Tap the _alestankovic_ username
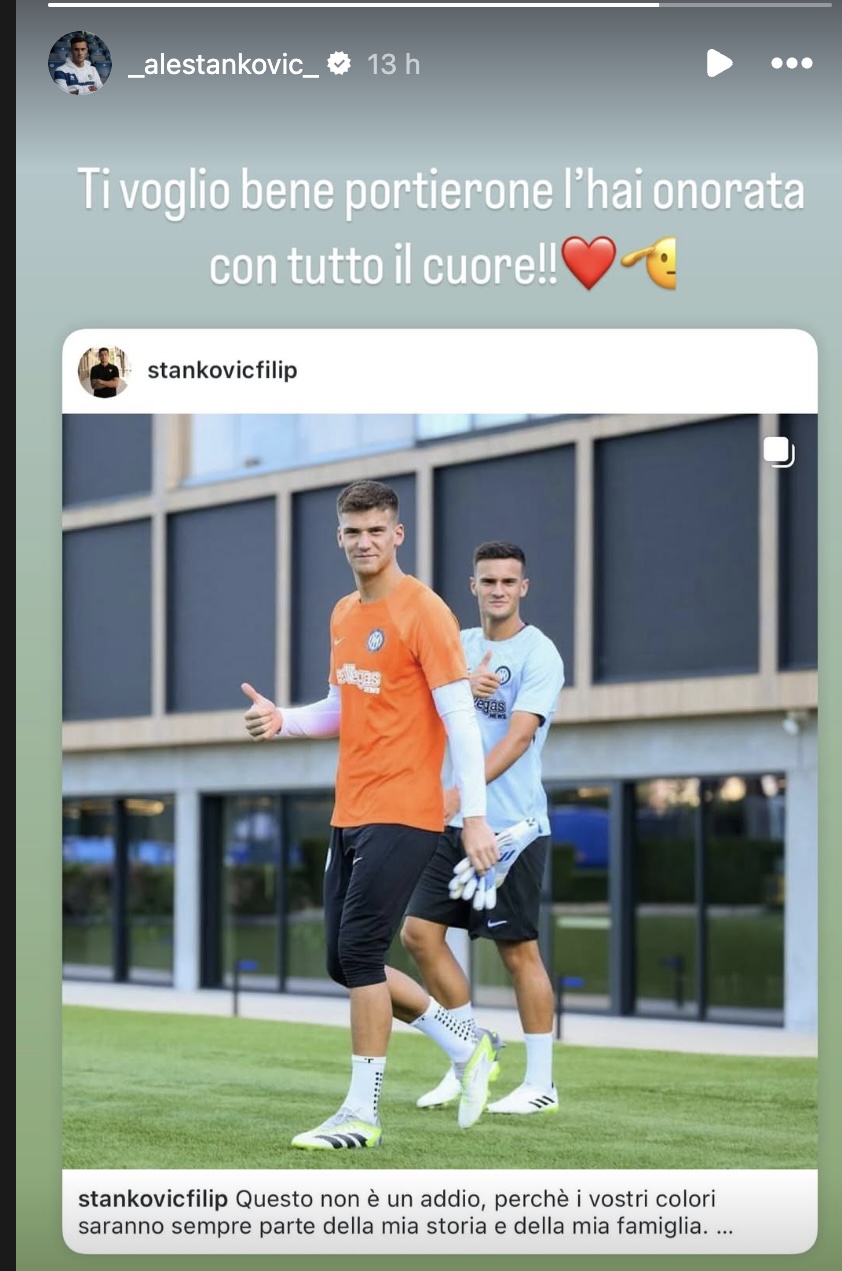This screenshot has width=842, height=1271. click(x=223, y=64)
